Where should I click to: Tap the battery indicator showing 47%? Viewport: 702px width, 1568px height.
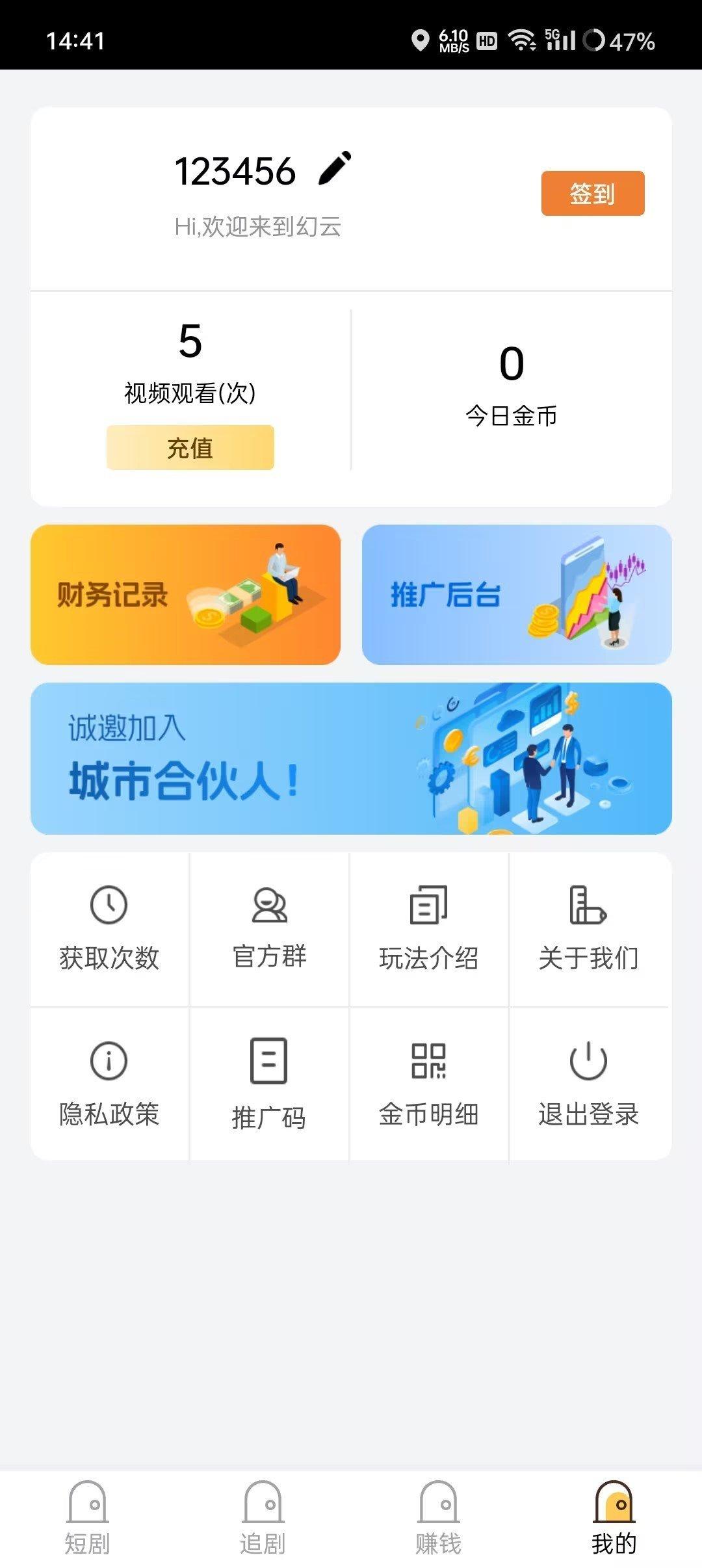[x=628, y=42]
